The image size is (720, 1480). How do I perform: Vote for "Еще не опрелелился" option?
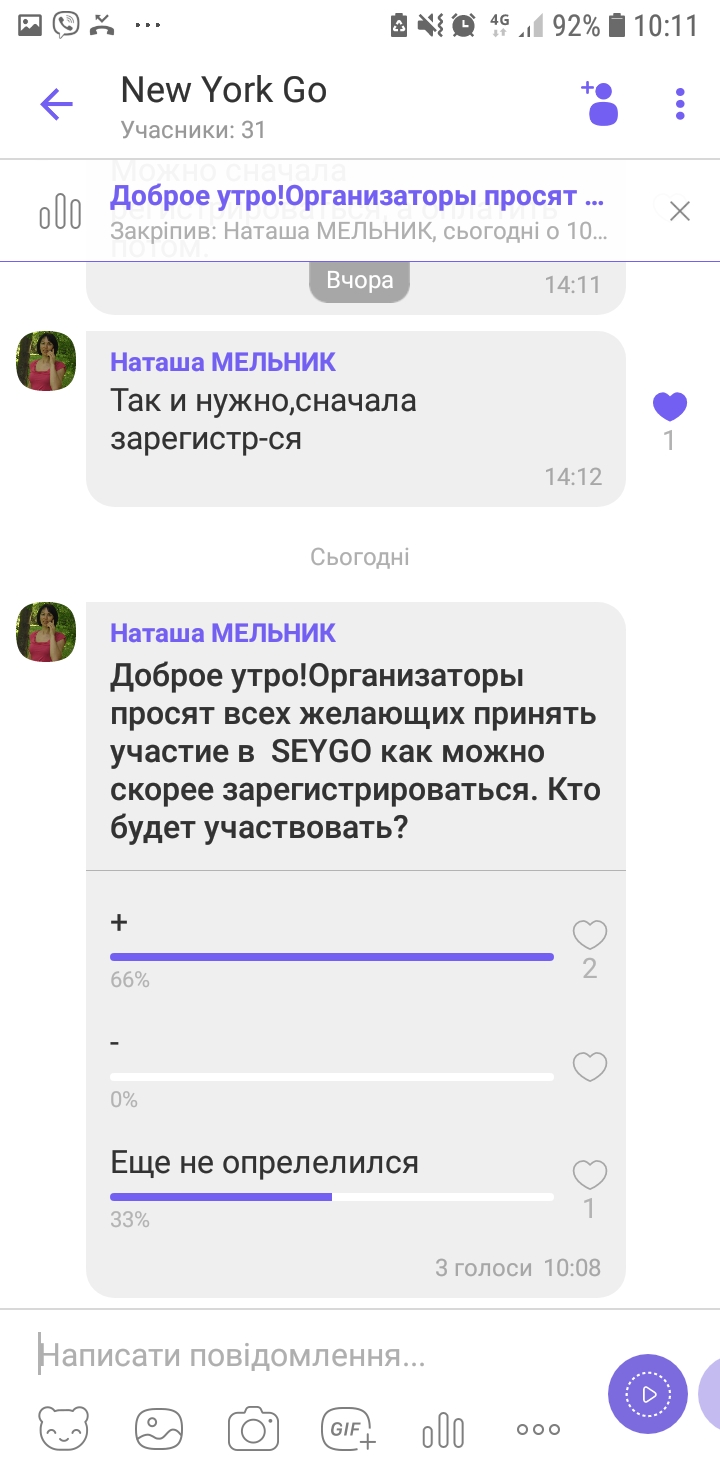(x=589, y=1175)
